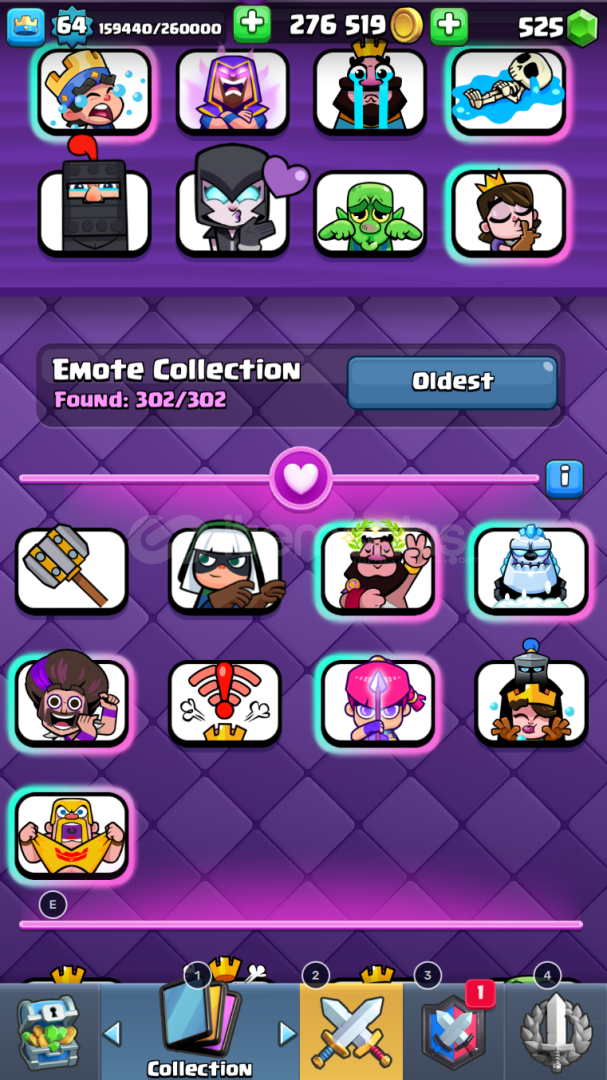607x1080 pixels.
Task: Open the gem shop via the green gem
Action: (x=581, y=28)
